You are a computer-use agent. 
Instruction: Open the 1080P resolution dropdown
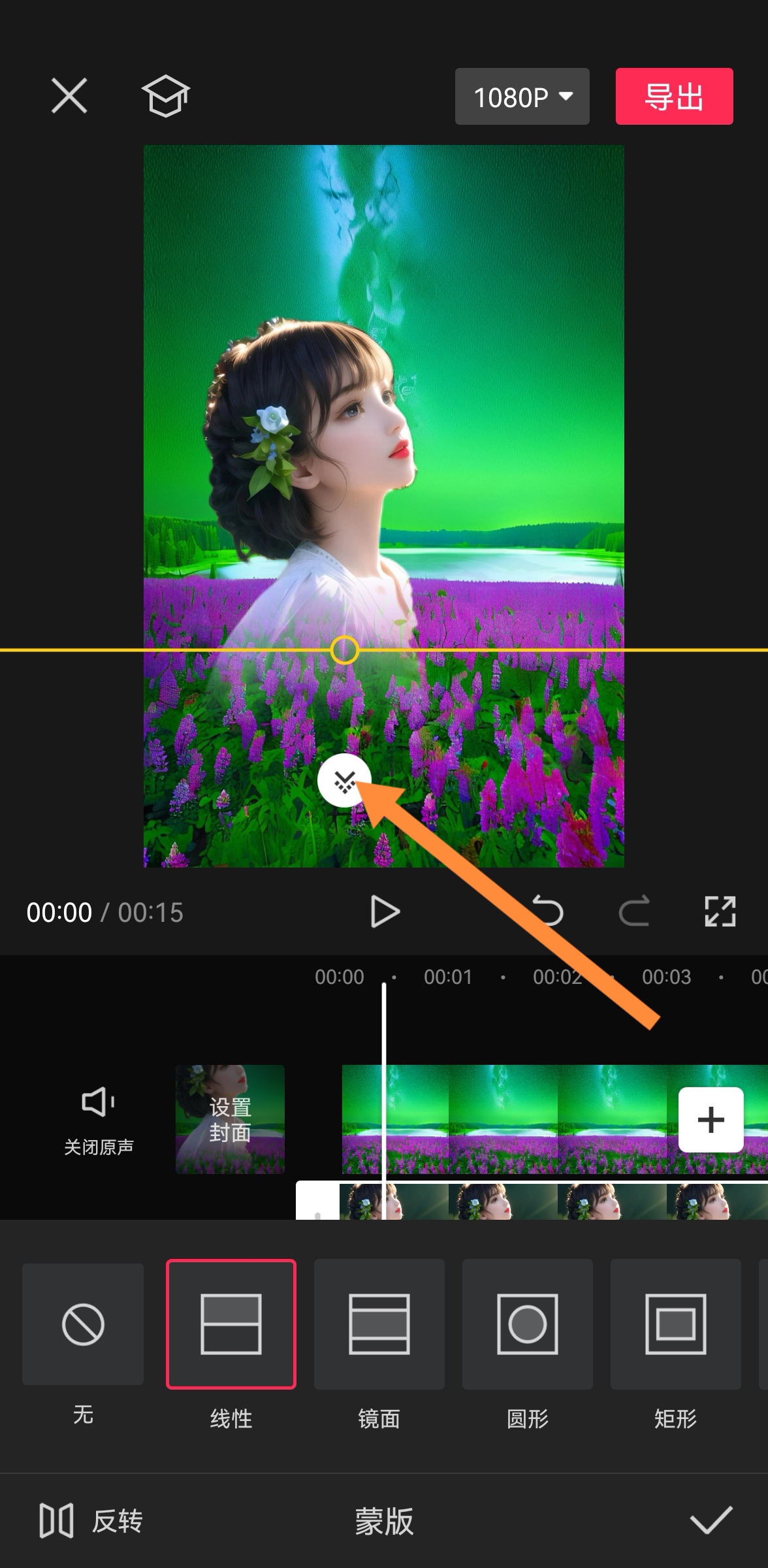click(522, 97)
